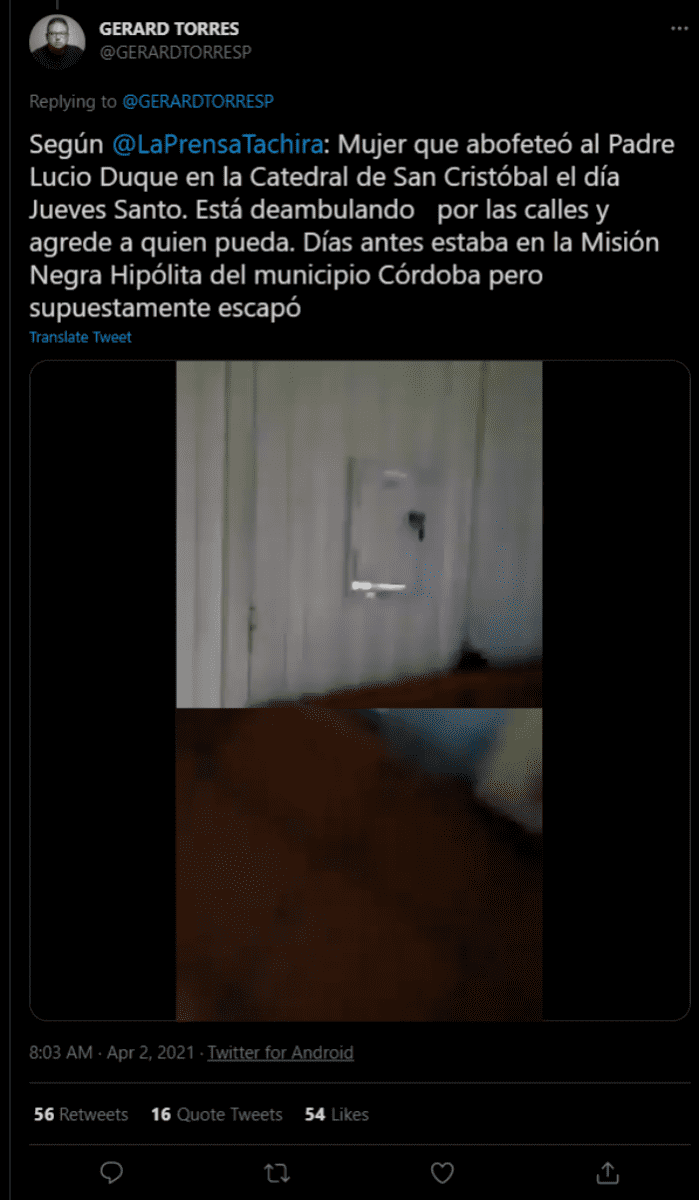Tap Translate Tweet
Image resolution: width=699 pixels, height=1200 pixels.
tap(80, 337)
